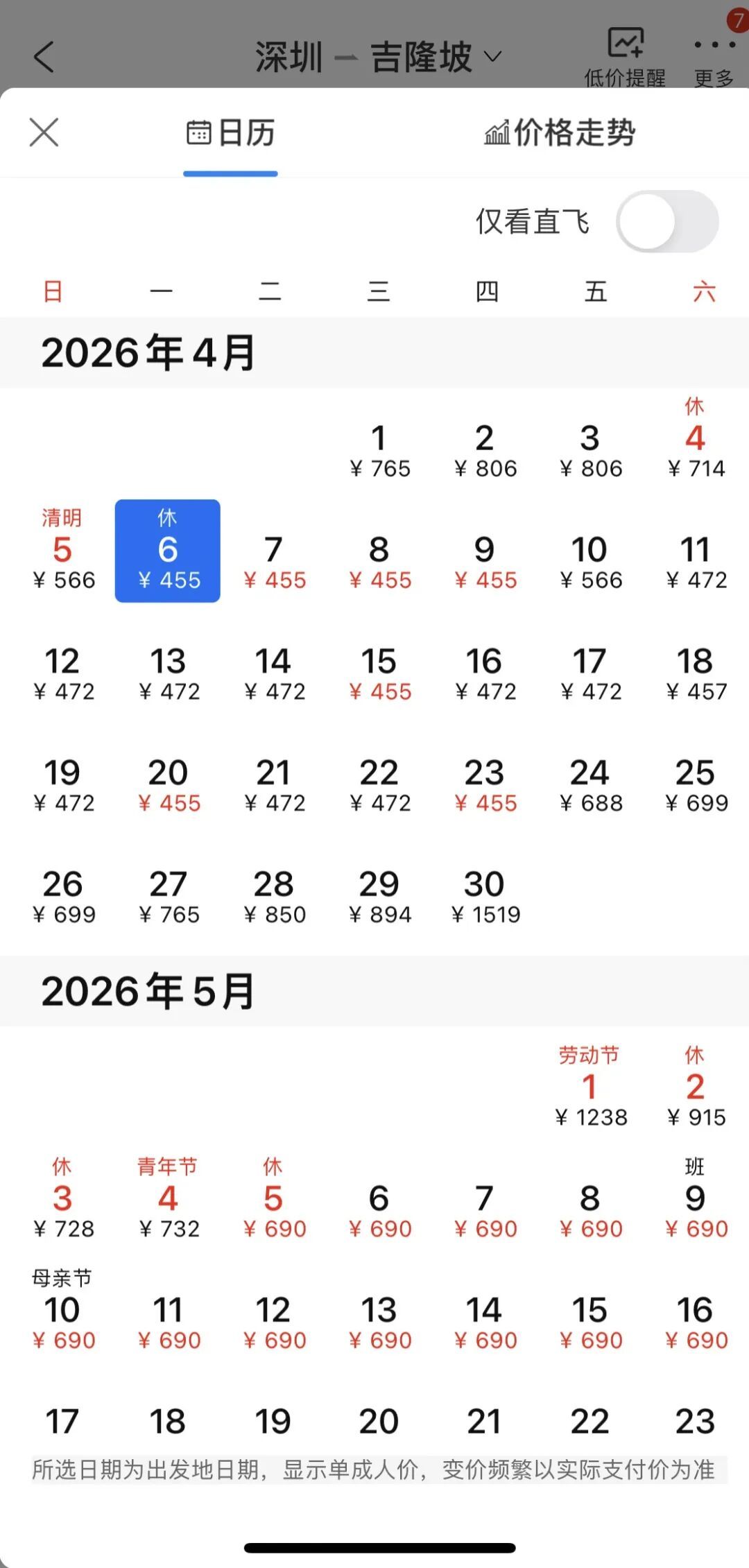Select April 18 priced ¥457

tap(696, 672)
